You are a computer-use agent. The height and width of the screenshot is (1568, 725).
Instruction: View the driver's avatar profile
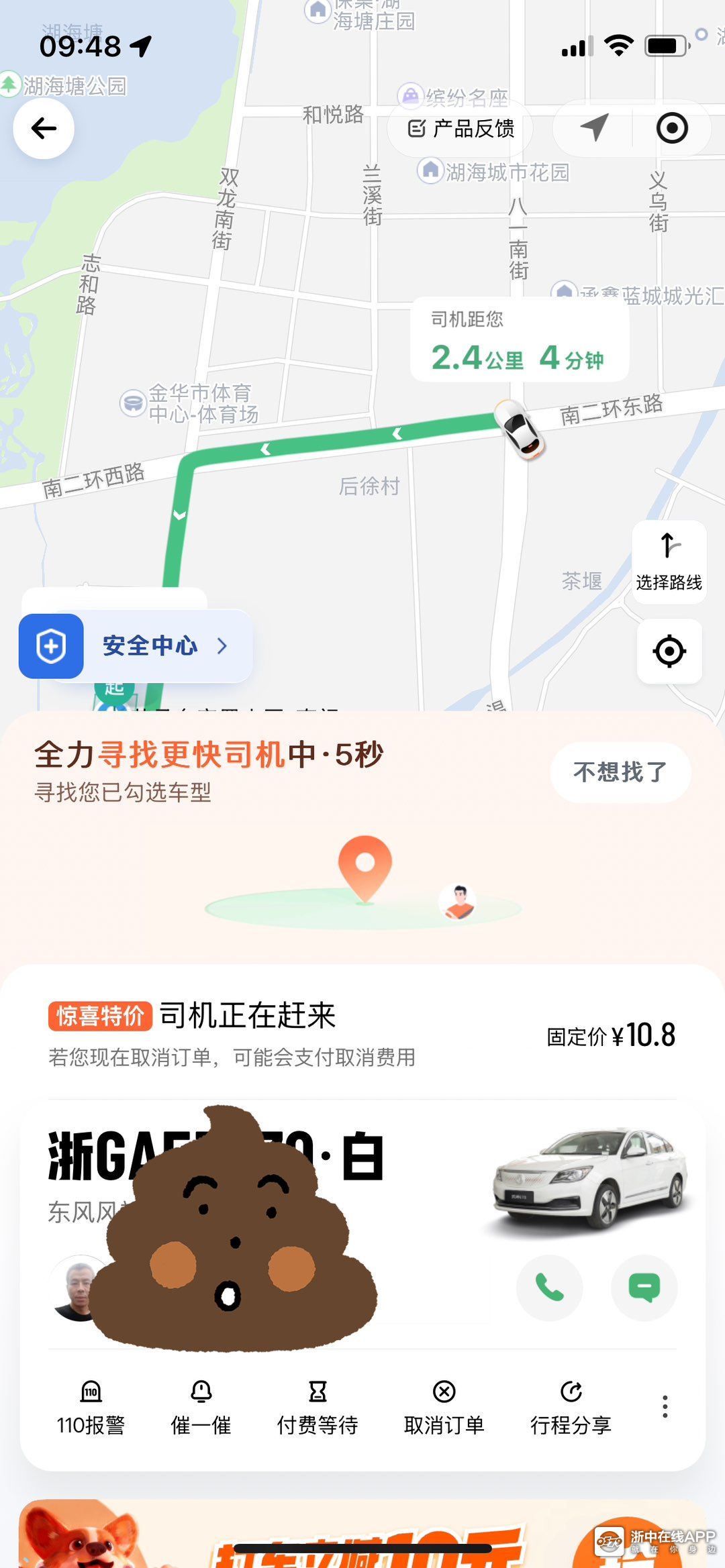[x=76, y=1287]
